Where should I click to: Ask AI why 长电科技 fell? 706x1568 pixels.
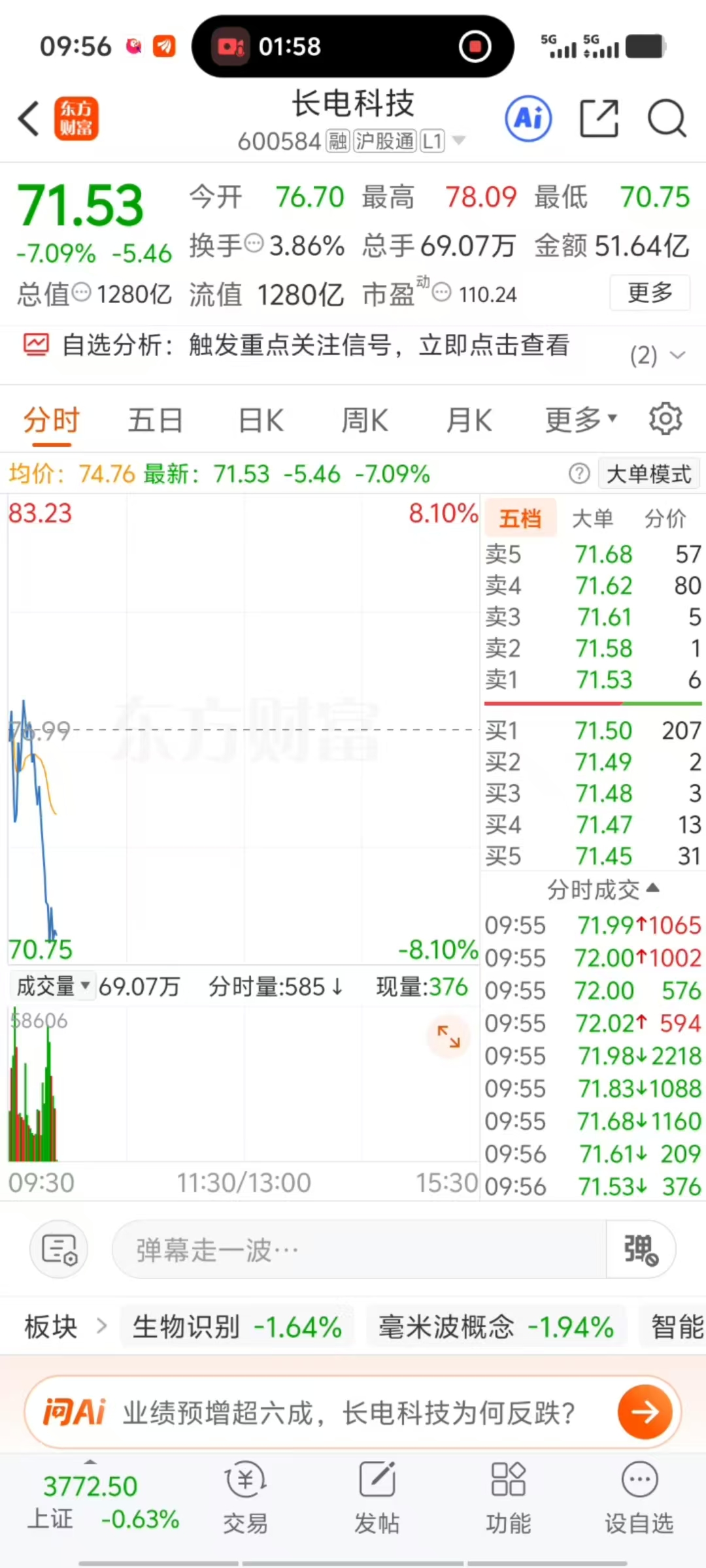point(353,1412)
